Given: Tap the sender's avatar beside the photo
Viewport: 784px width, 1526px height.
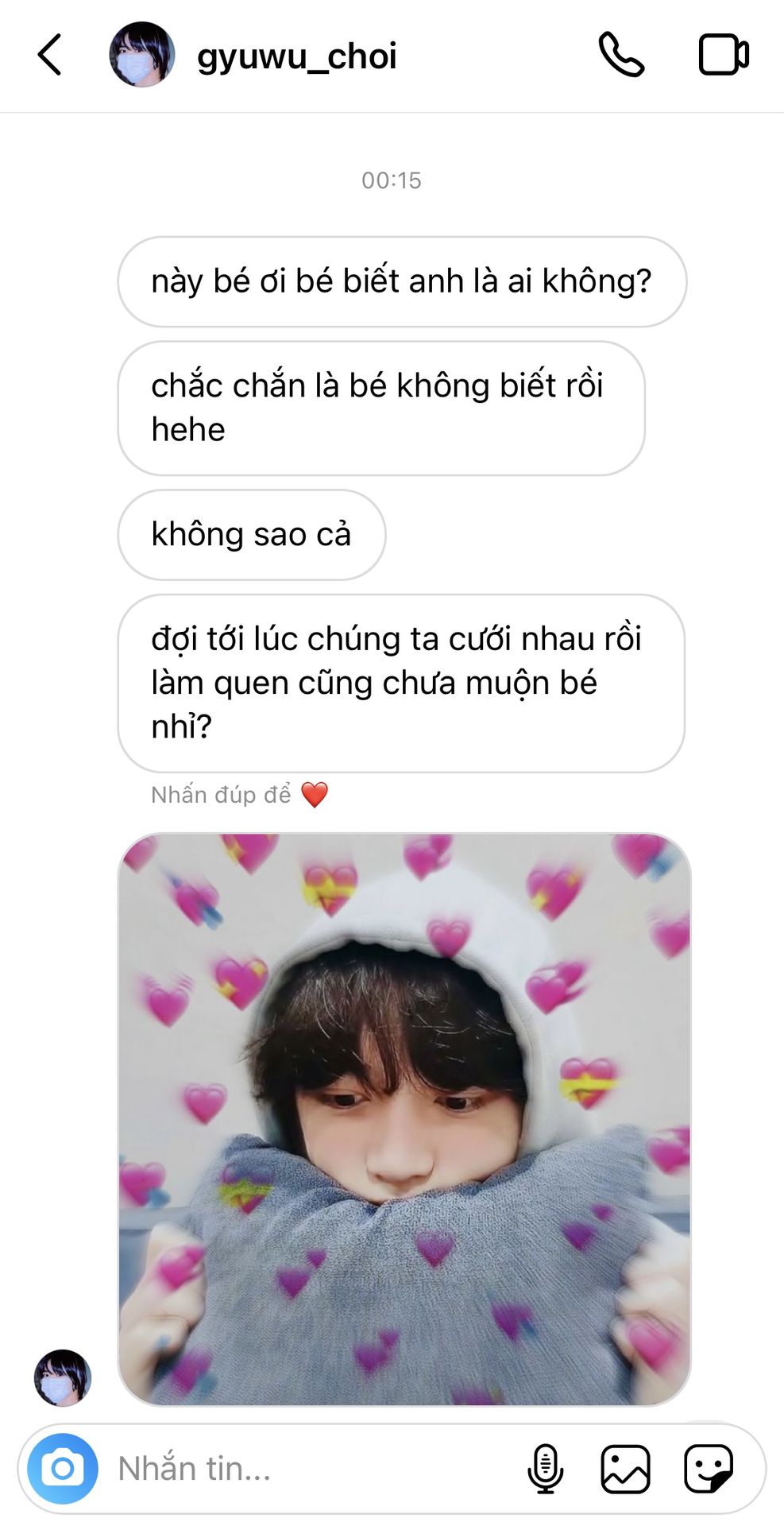Looking at the screenshot, I should 63,1377.
